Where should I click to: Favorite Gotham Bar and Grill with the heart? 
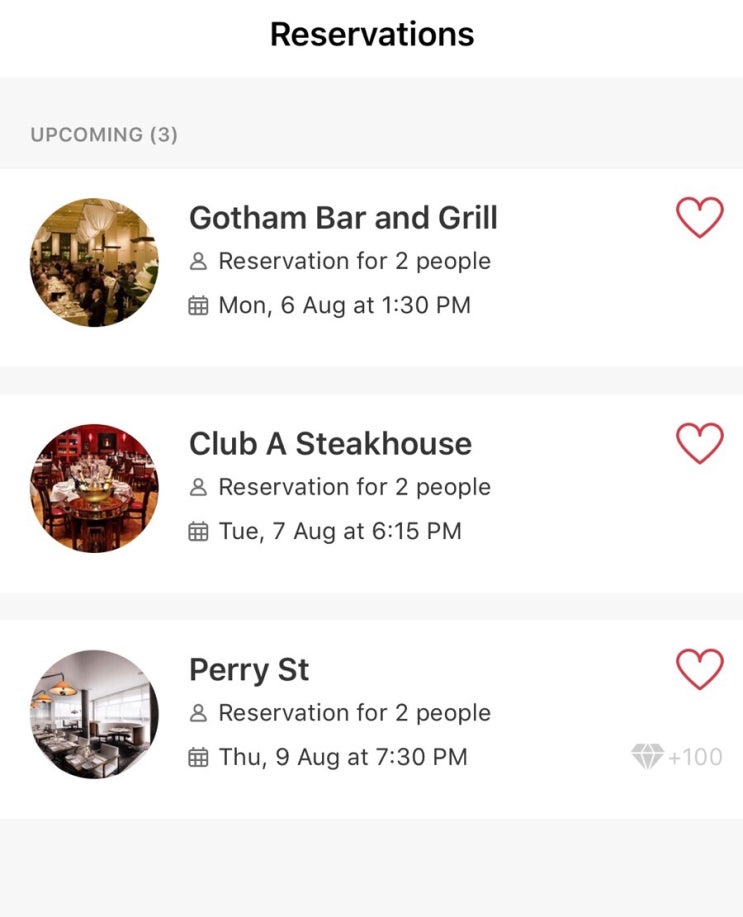[699, 218]
